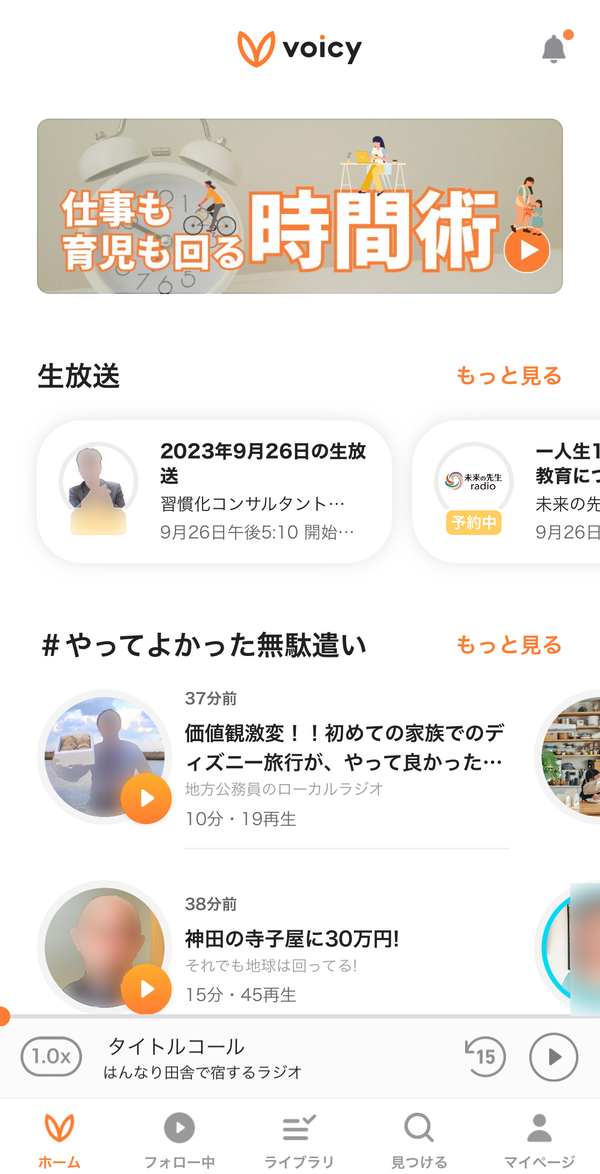Tap もっと見る next to #やってよかった無駄遣い

pos(509,644)
